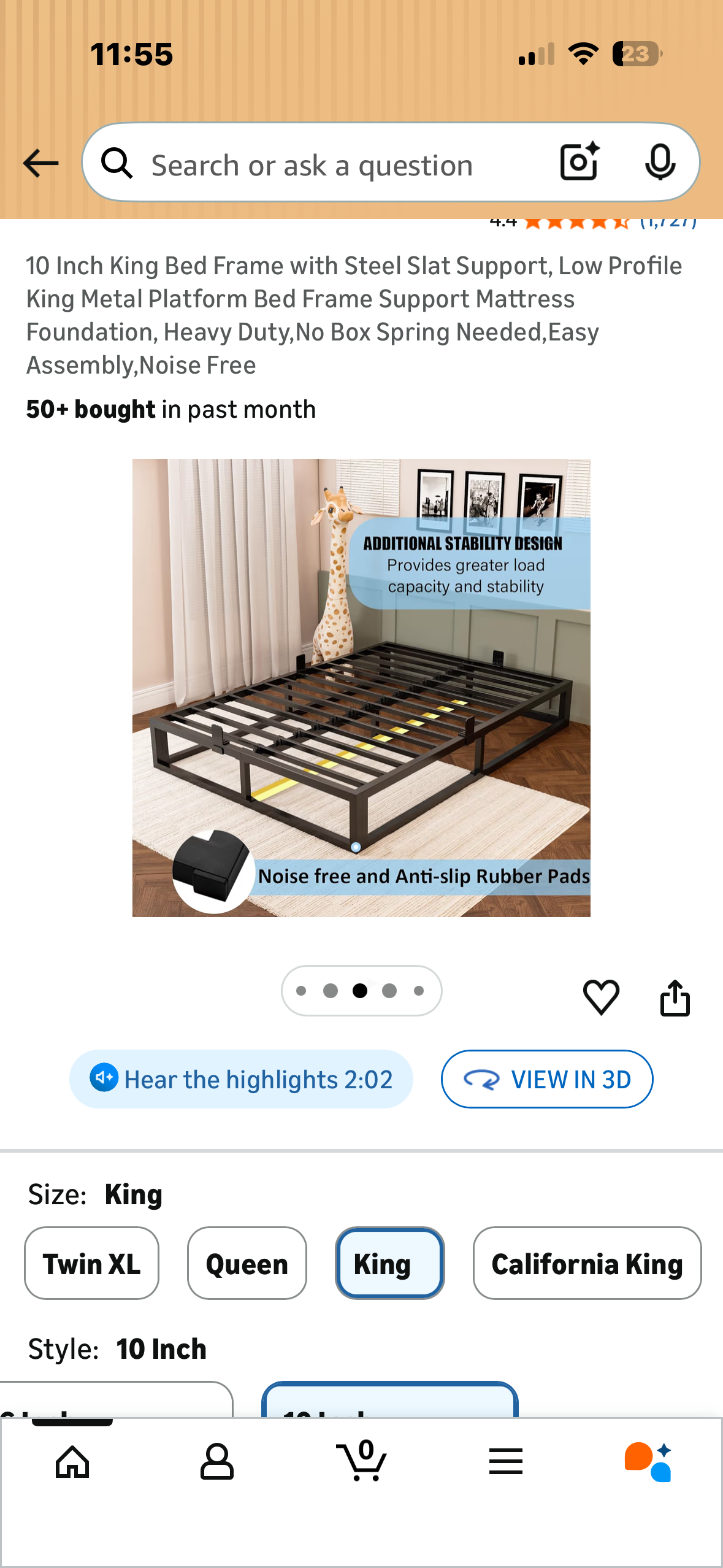Screen dimensions: 723x1568
Task: Open the shopping cart
Action: (362, 1462)
